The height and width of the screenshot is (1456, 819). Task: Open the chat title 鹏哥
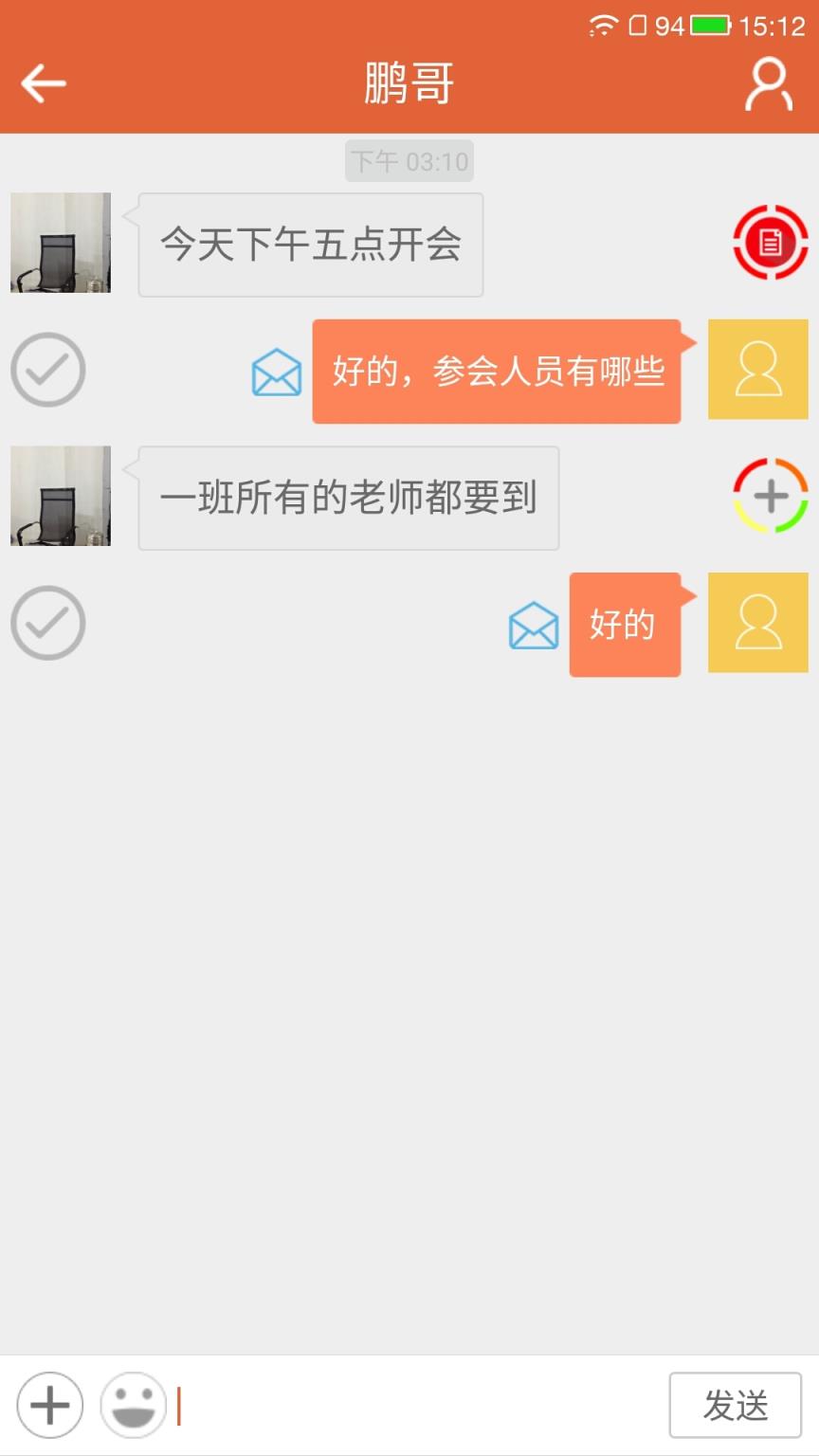[x=409, y=83]
